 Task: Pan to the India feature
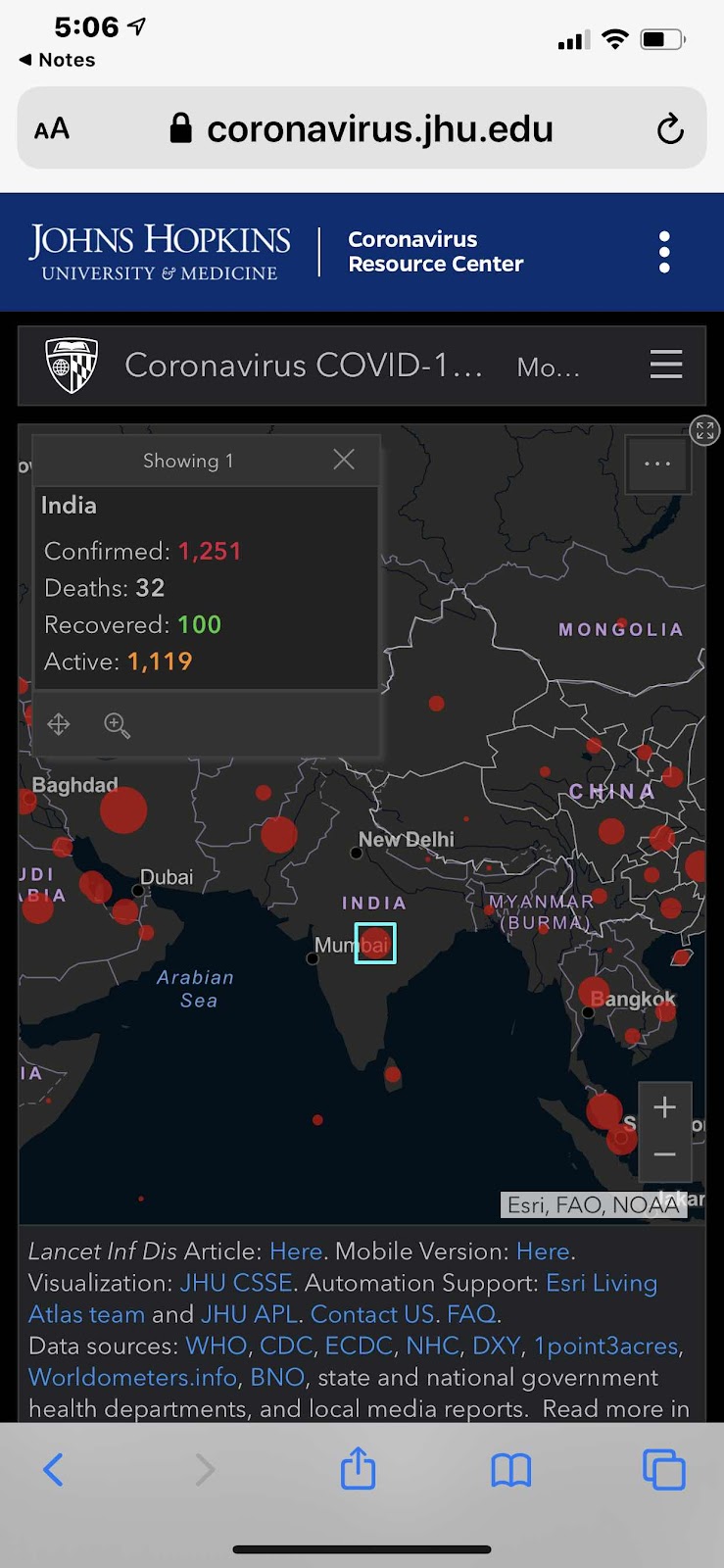click(x=59, y=724)
